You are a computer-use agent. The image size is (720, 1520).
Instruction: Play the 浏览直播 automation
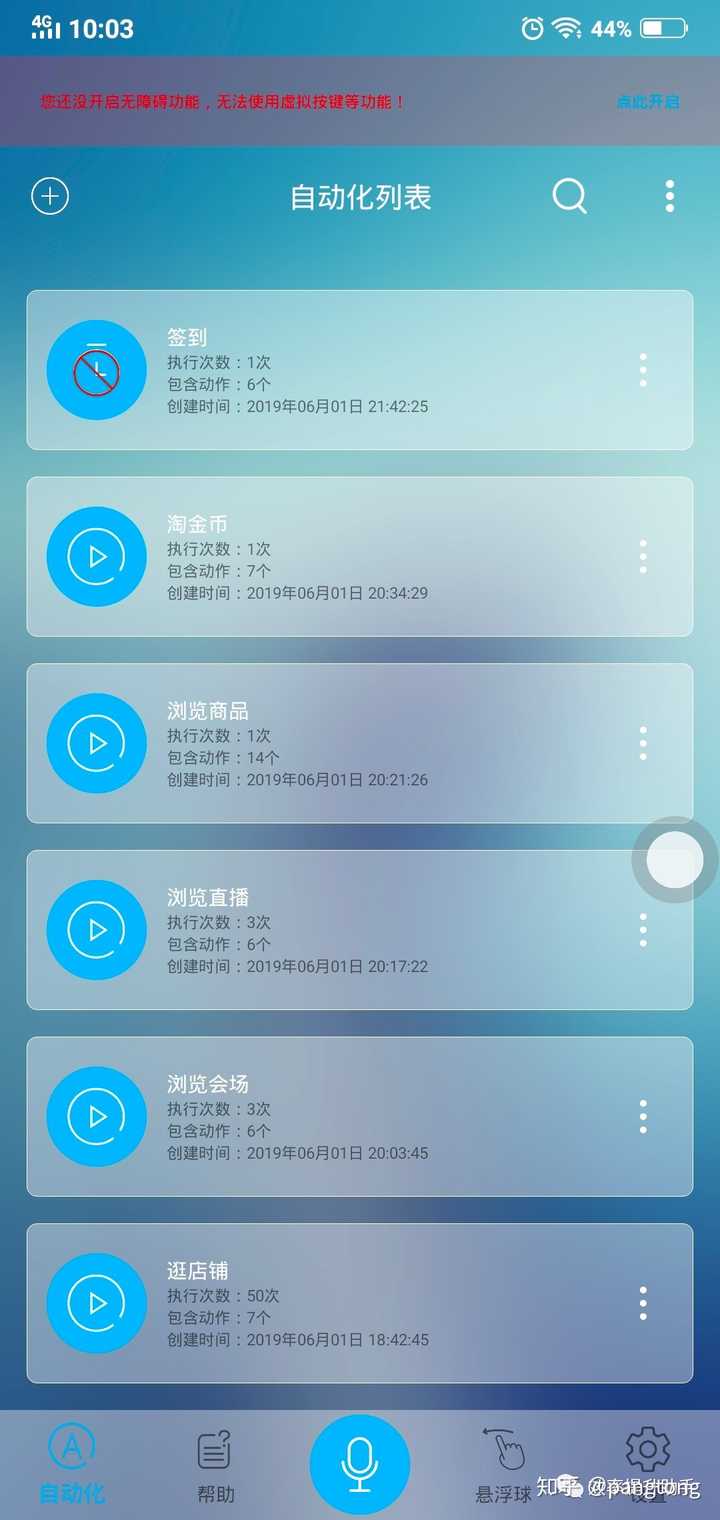click(97, 930)
